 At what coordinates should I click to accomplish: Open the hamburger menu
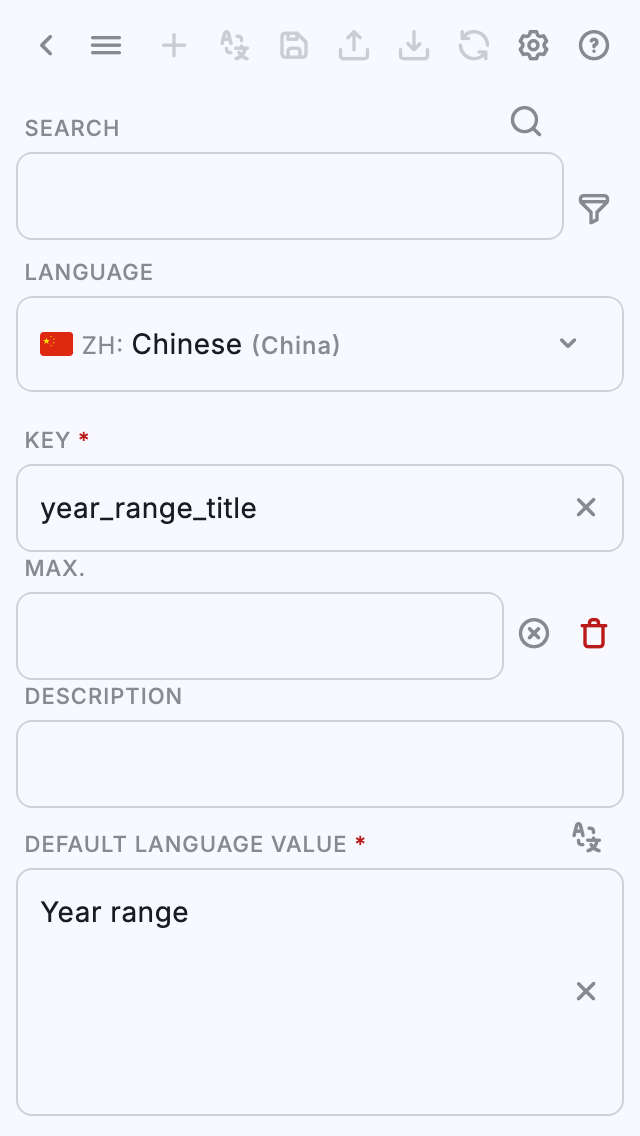pyautogui.click(x=106, y=45)
